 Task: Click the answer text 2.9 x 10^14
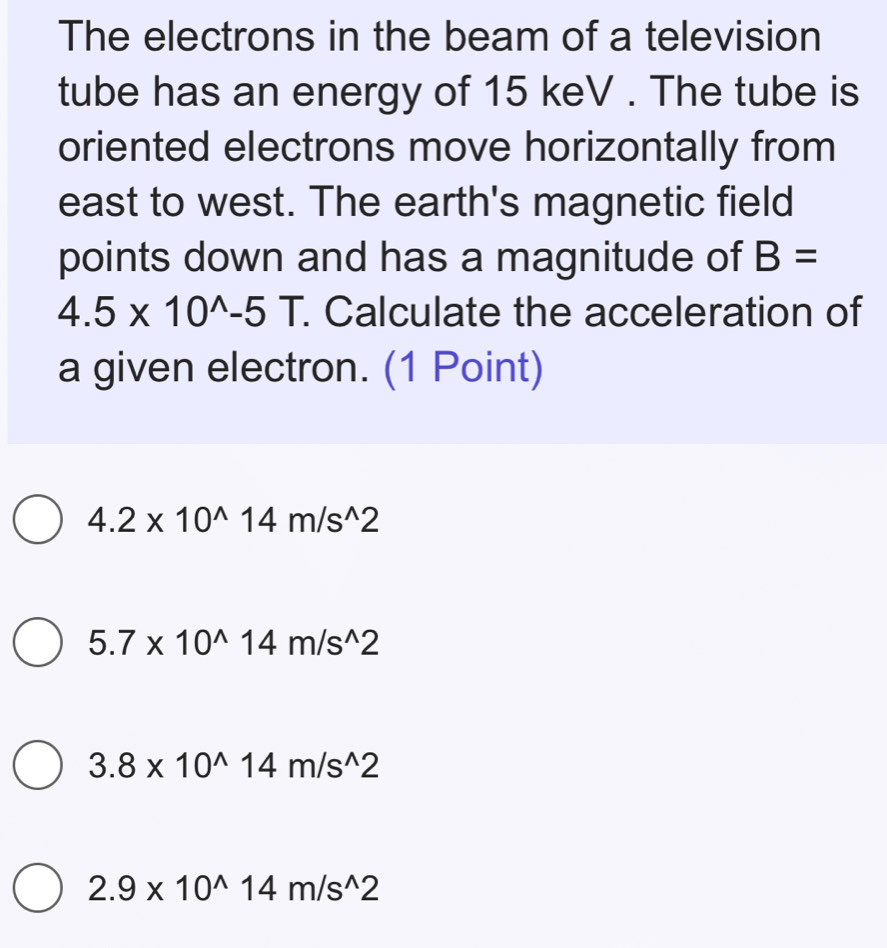pos(230,887)
